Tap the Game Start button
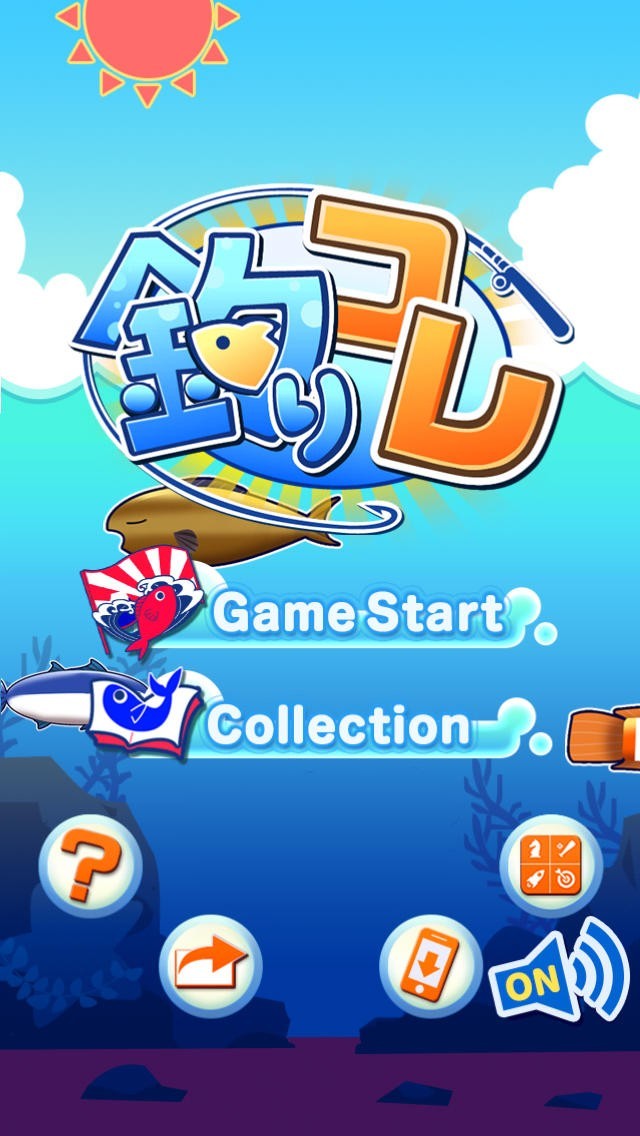The width and height of the screenshot is (640, 1136). tap(360, 614)
